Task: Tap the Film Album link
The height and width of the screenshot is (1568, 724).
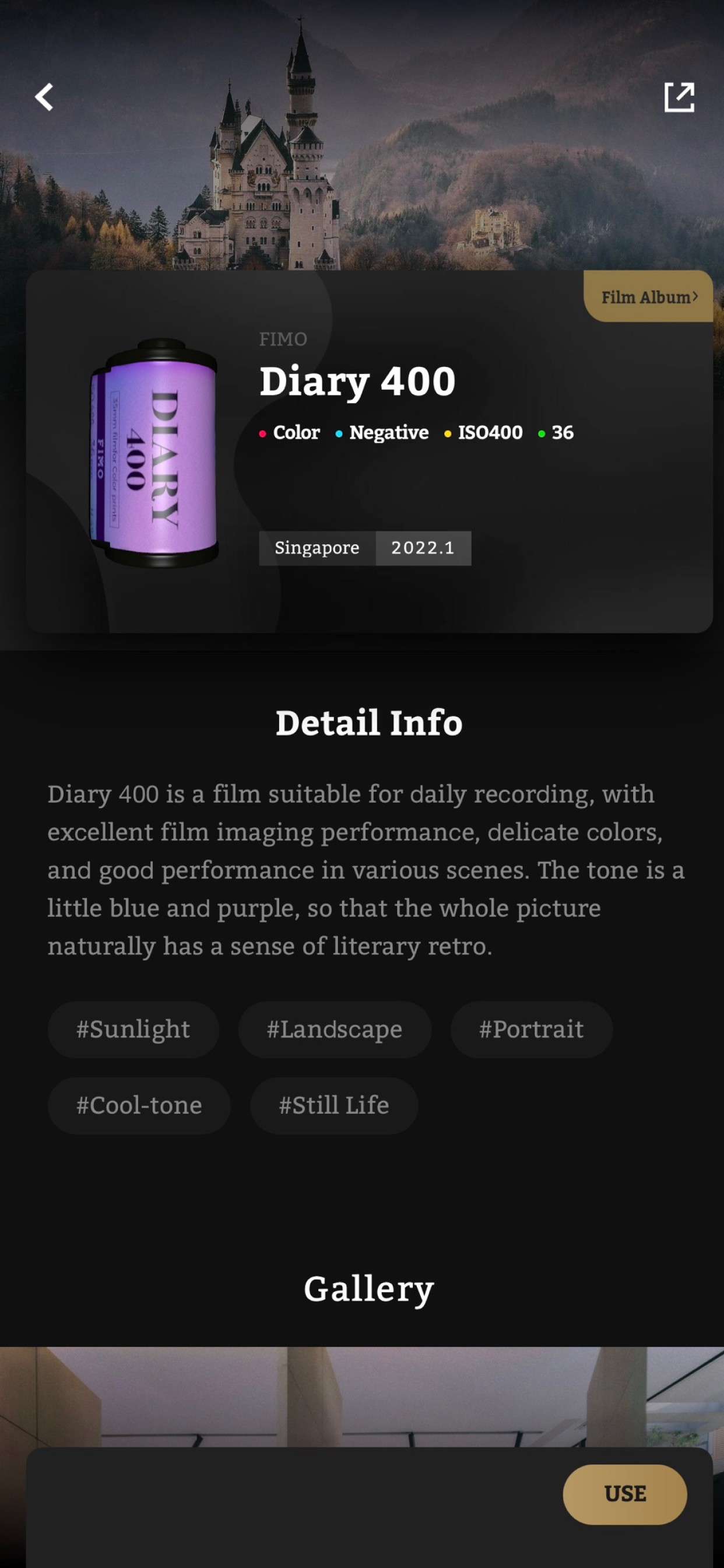Action: coord(646,297)
